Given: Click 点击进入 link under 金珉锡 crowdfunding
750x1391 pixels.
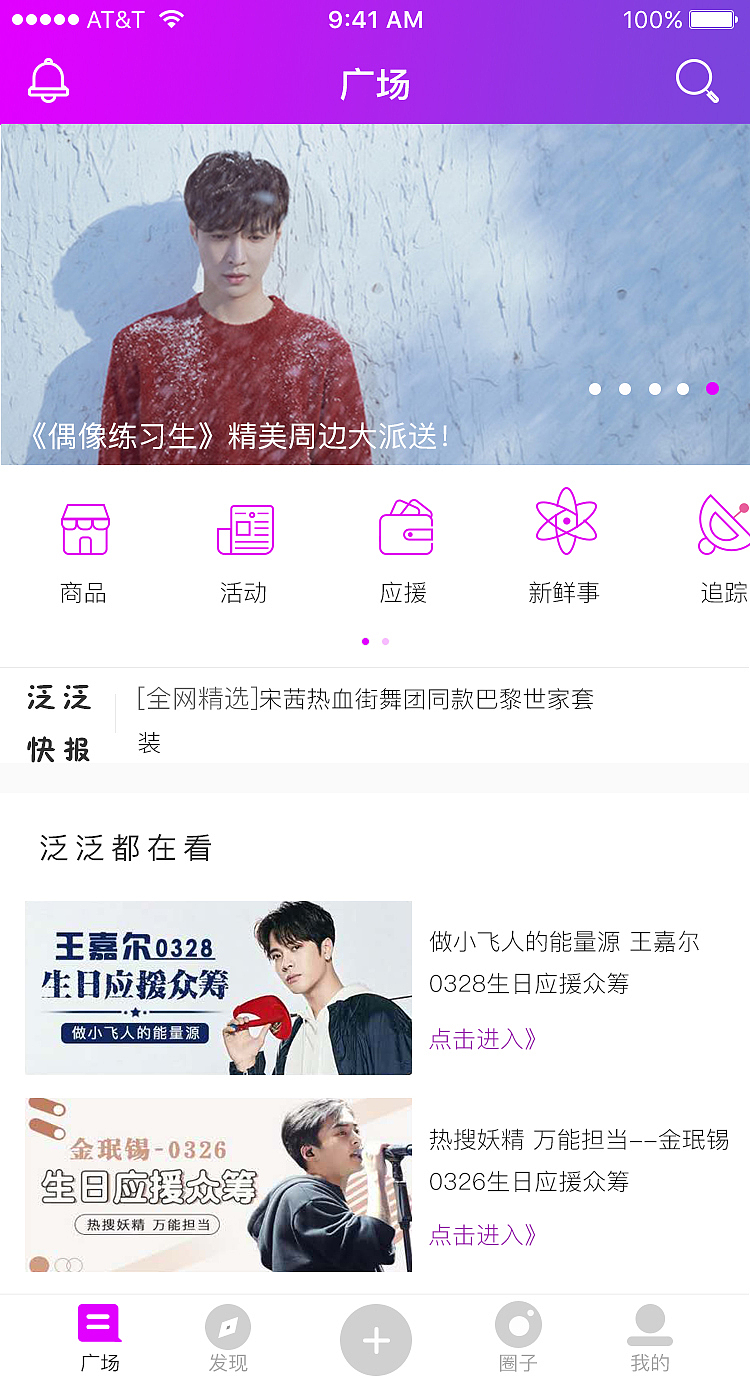Looking at the screenshot, I should pyautogui.click(x=483, y=1235).
